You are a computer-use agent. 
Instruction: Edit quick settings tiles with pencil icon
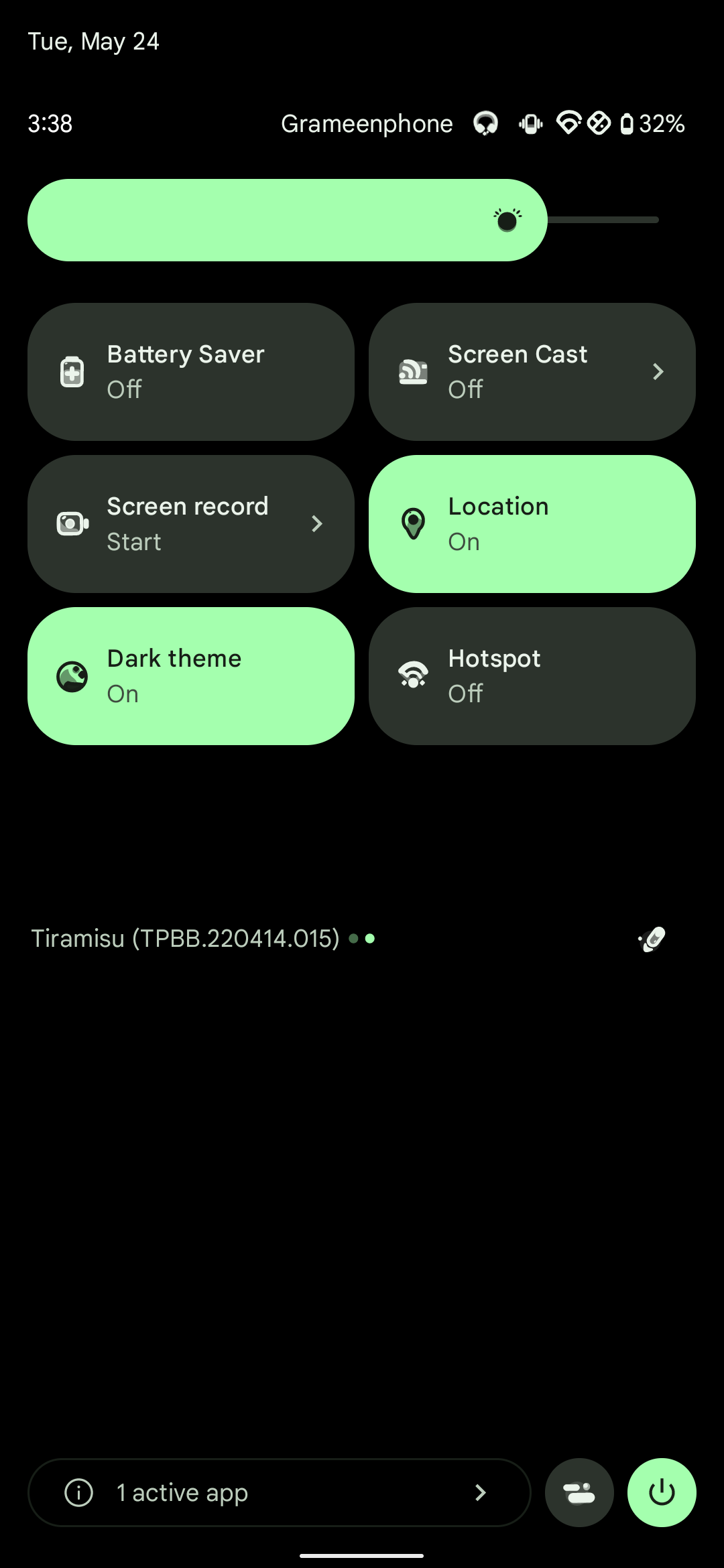tap(652, 939)
